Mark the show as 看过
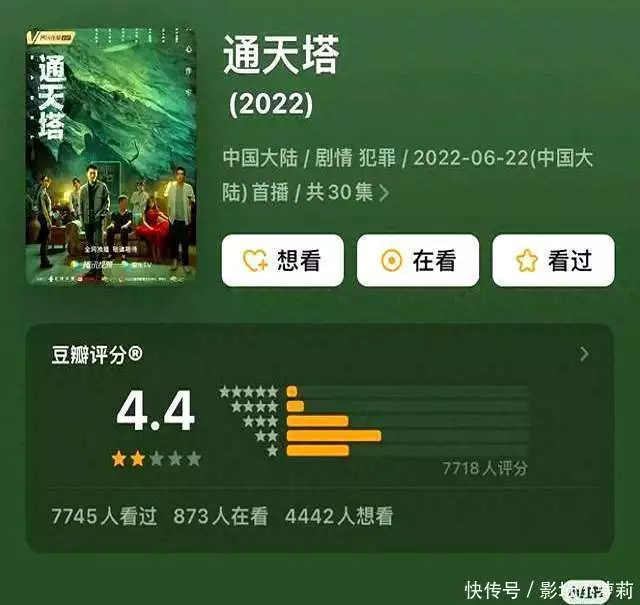Viewport: 640px width, 605px height. coord(553,261)
